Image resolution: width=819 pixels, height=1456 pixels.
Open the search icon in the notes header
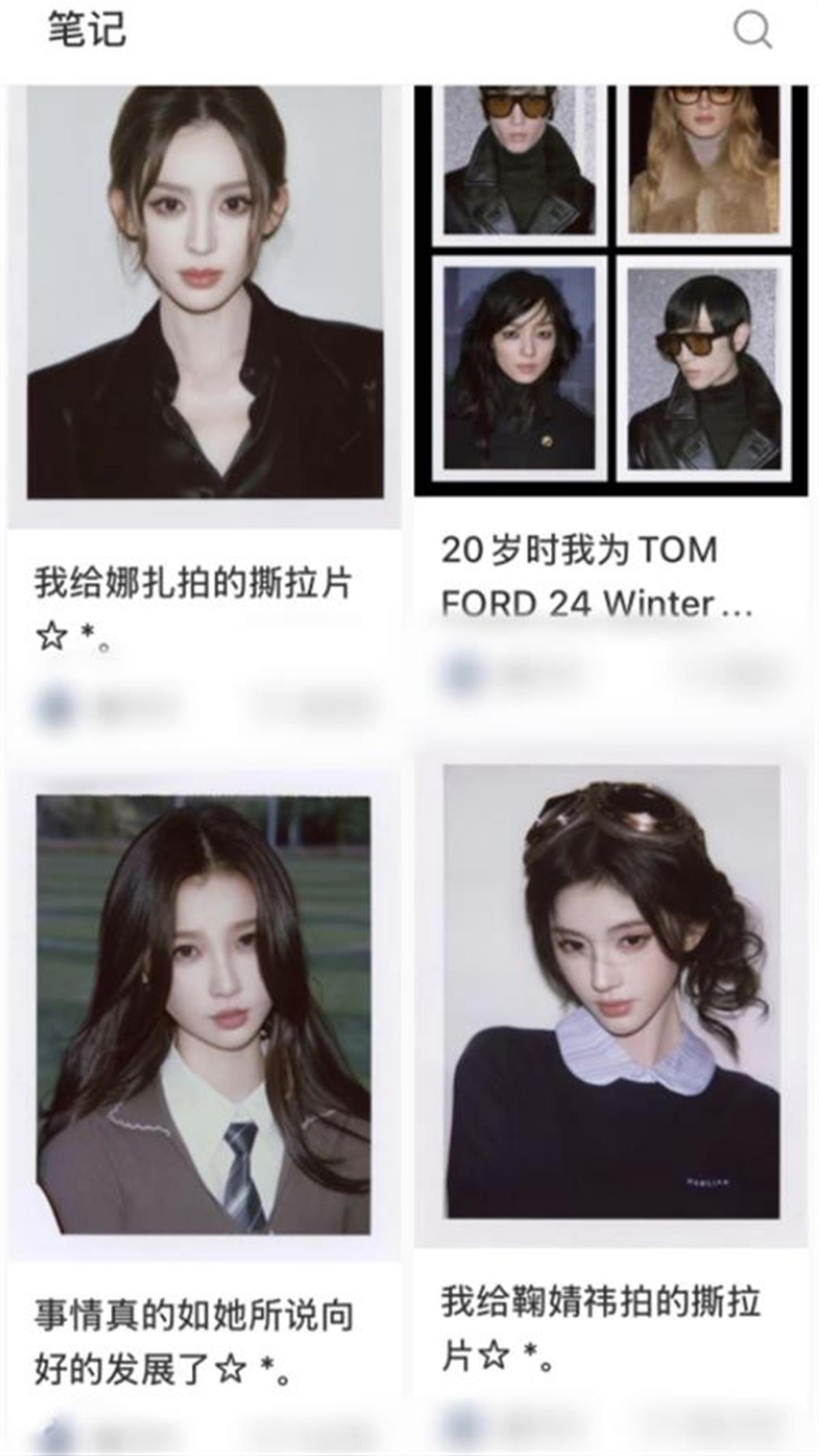tap(752, 31)
